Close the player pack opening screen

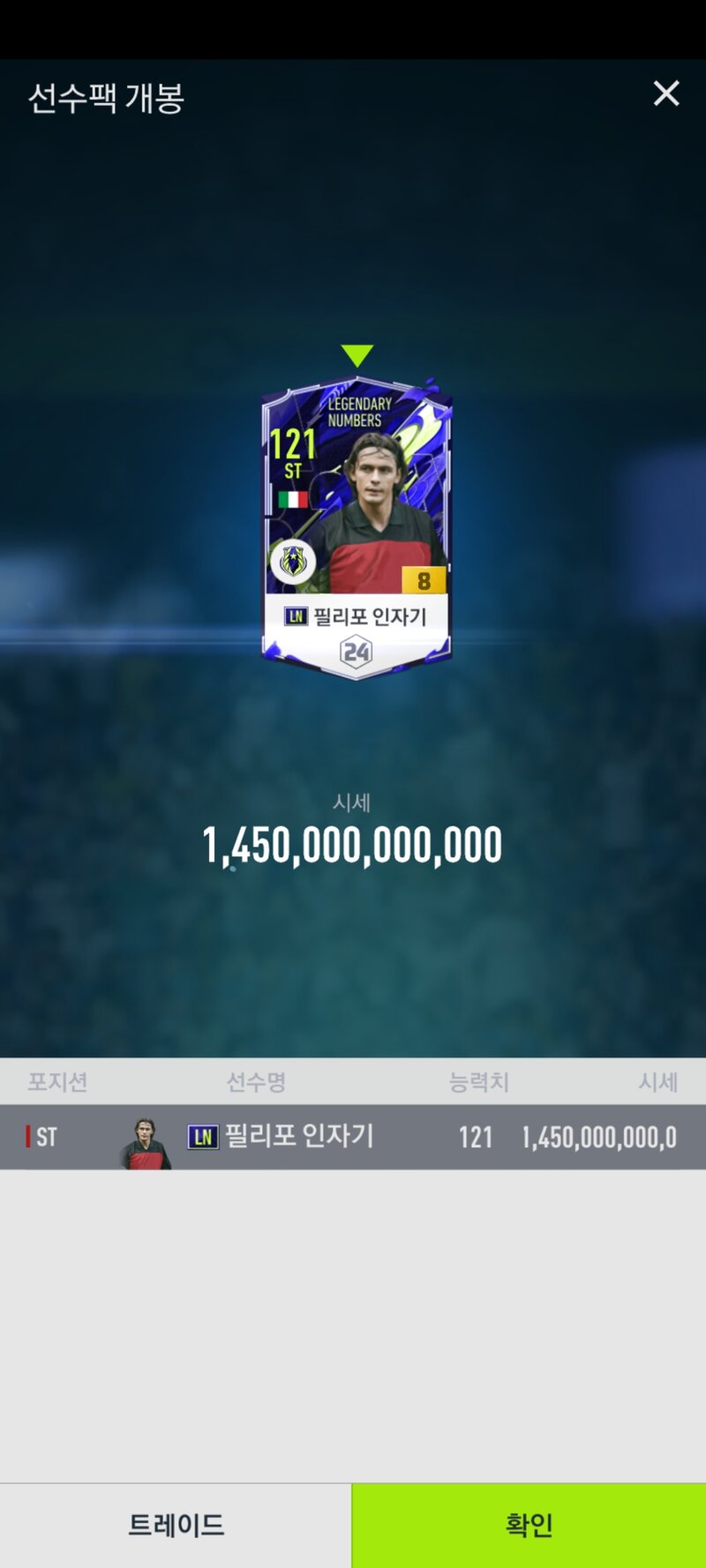666,93
